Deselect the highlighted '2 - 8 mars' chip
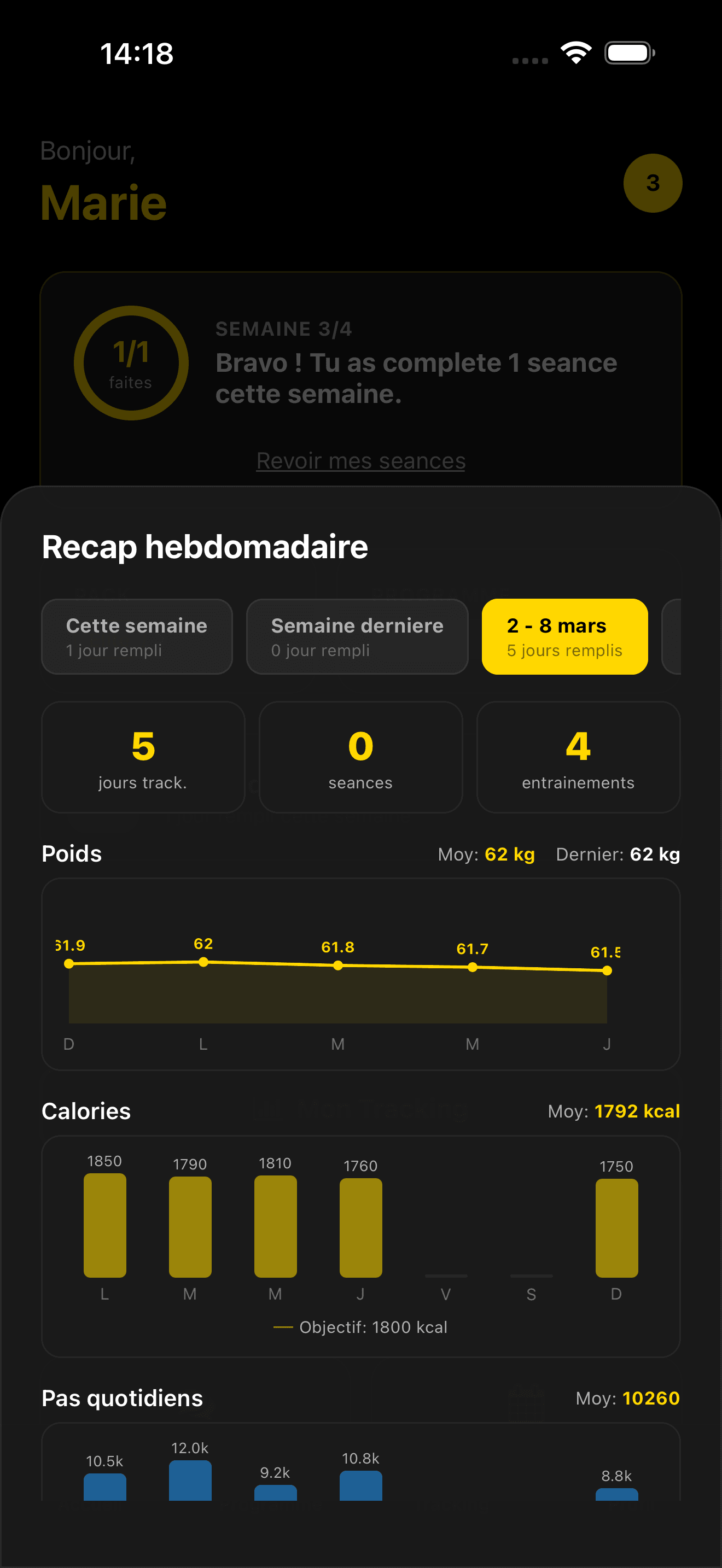The height and width of the screenshot is (1568, 722). (564, 636)
